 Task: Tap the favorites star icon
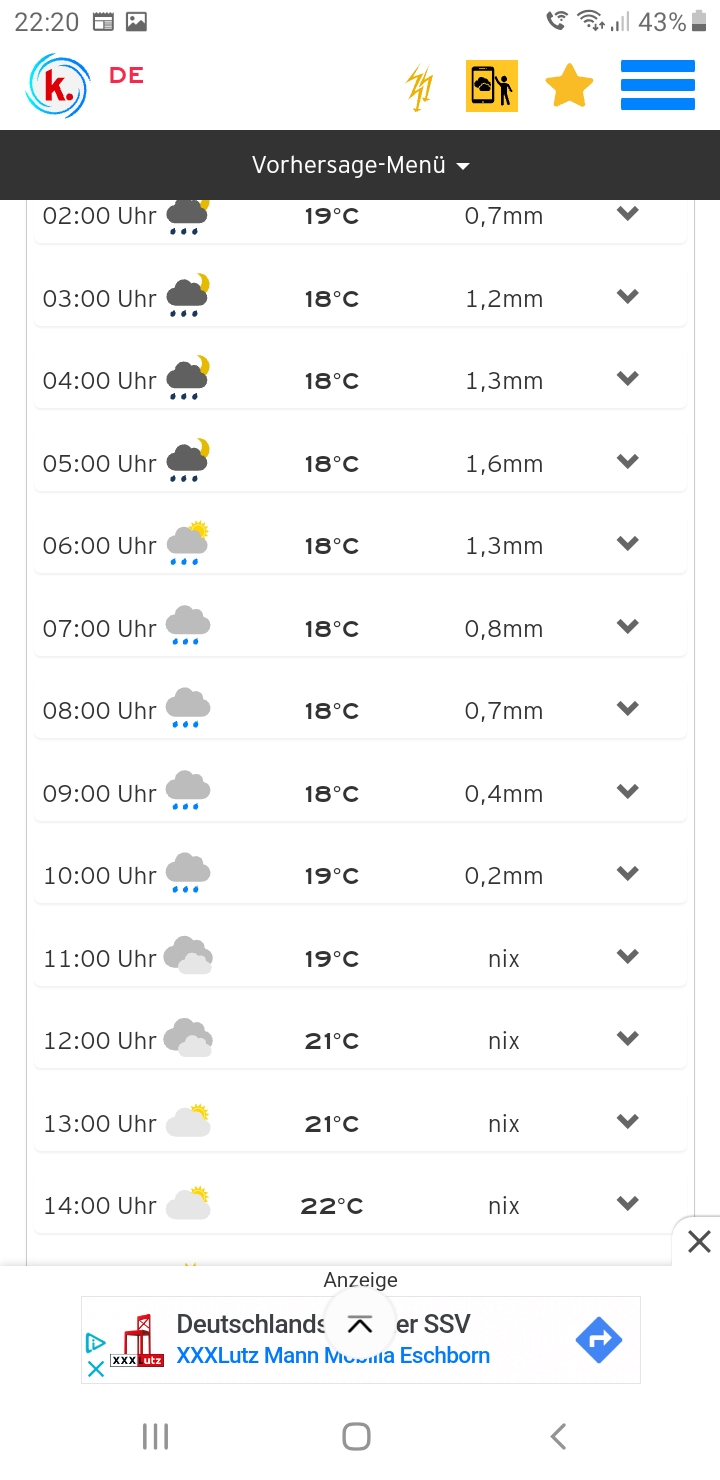click(x=569, y=86)
